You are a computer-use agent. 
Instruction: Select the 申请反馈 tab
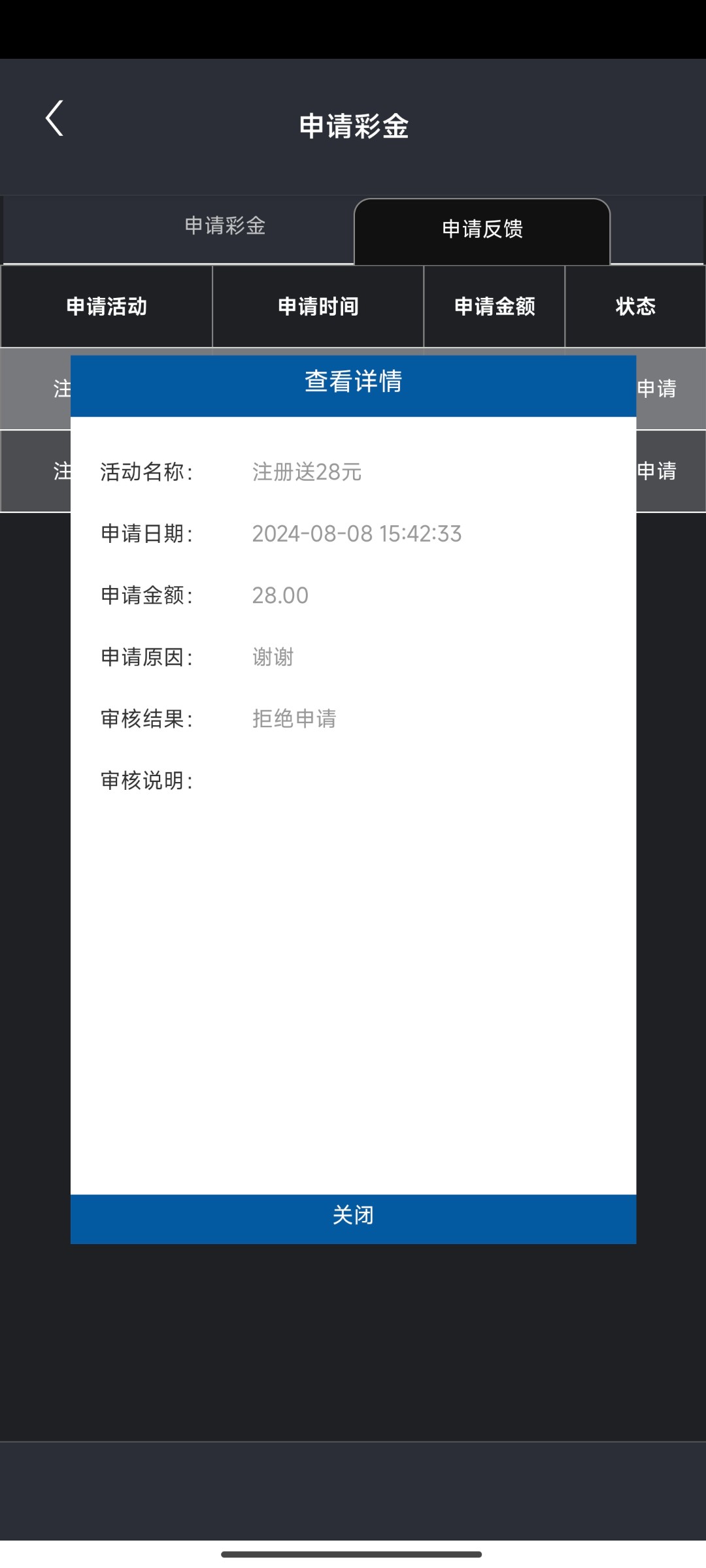[x=482, y=229]
